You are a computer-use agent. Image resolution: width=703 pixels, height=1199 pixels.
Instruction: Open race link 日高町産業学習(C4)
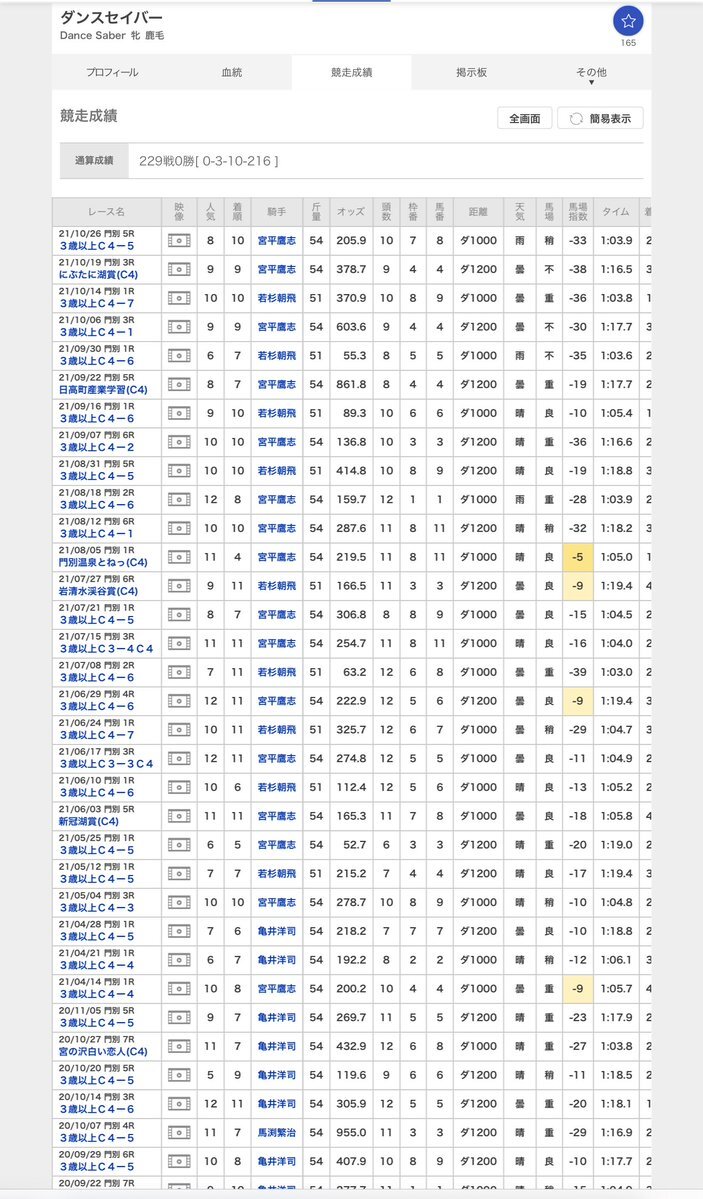(103, 390)
